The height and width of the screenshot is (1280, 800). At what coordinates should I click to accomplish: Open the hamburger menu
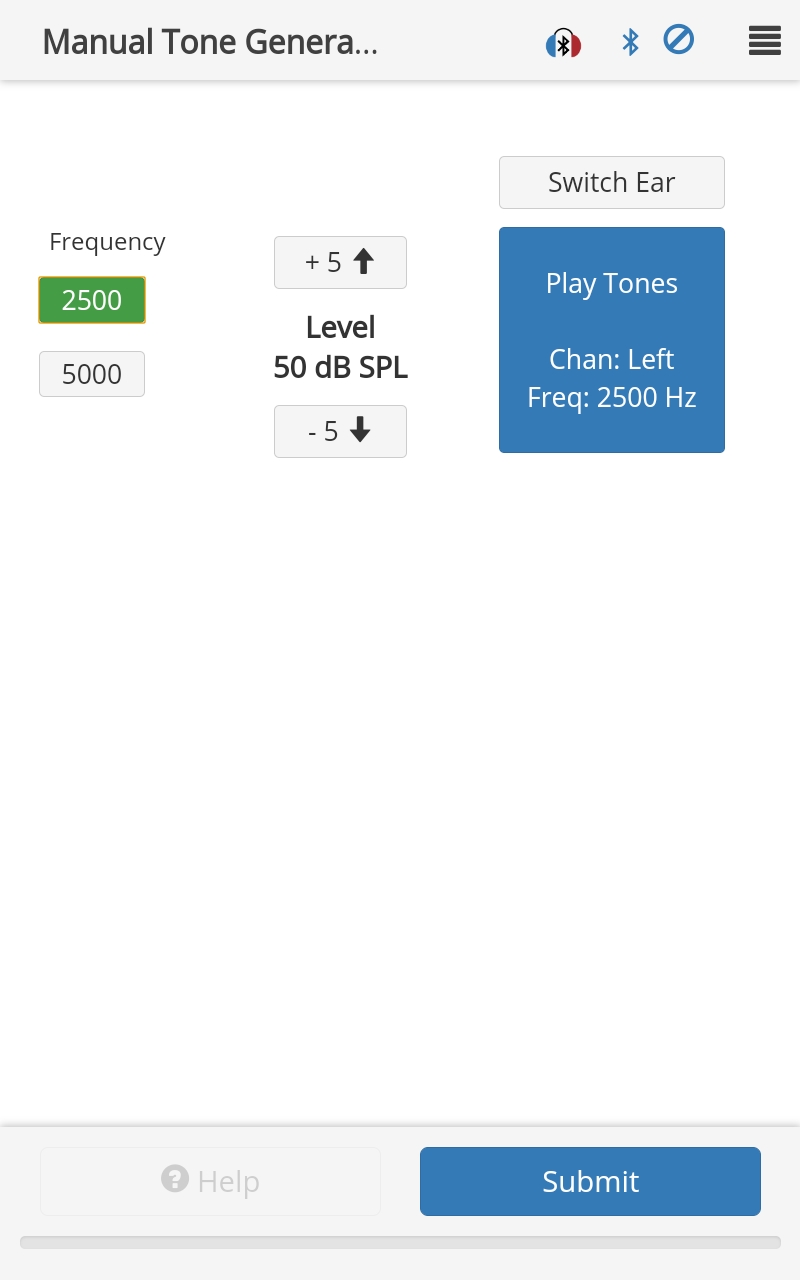click(764, 41)
